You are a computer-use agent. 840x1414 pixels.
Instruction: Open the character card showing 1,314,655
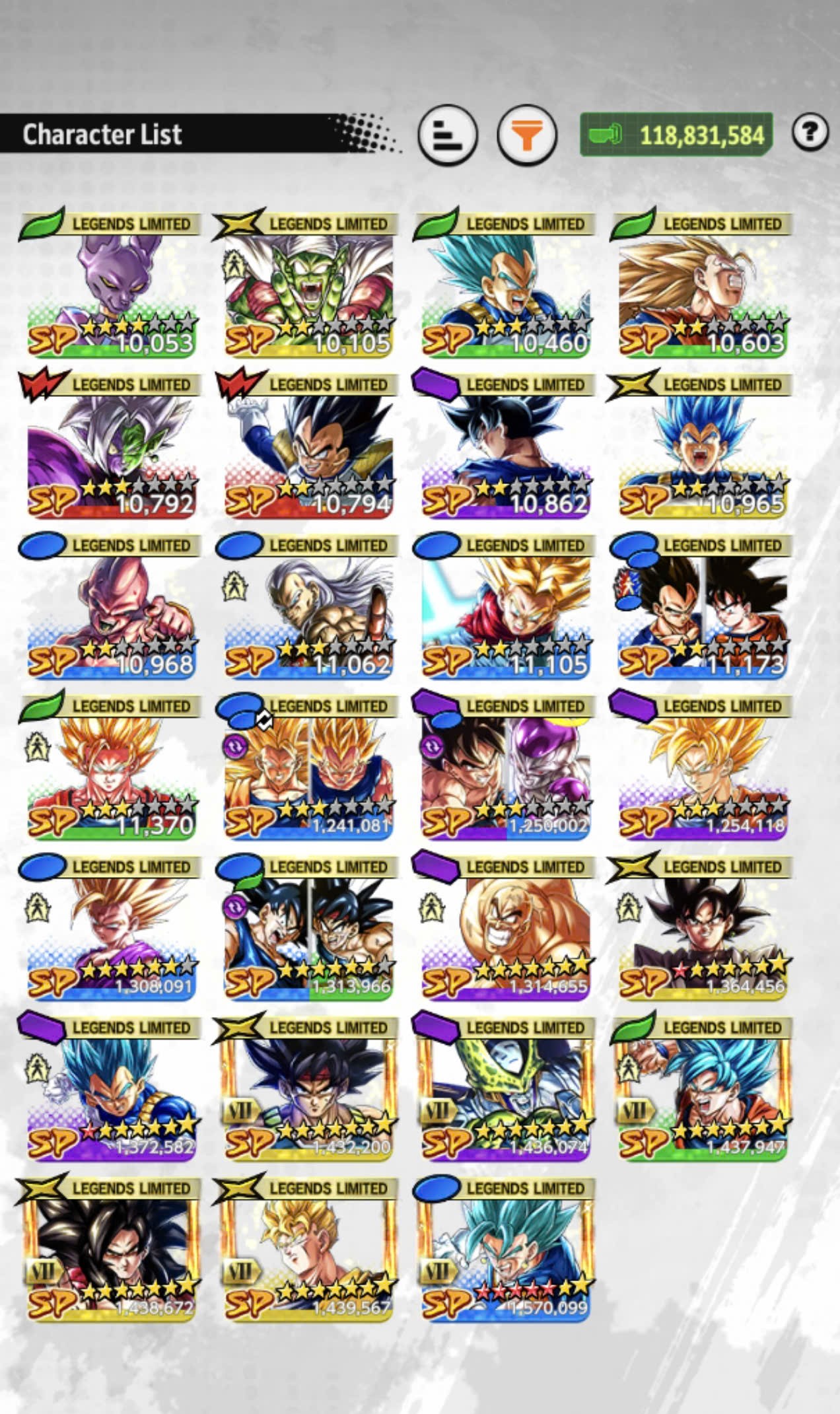(x=505, y=928)
